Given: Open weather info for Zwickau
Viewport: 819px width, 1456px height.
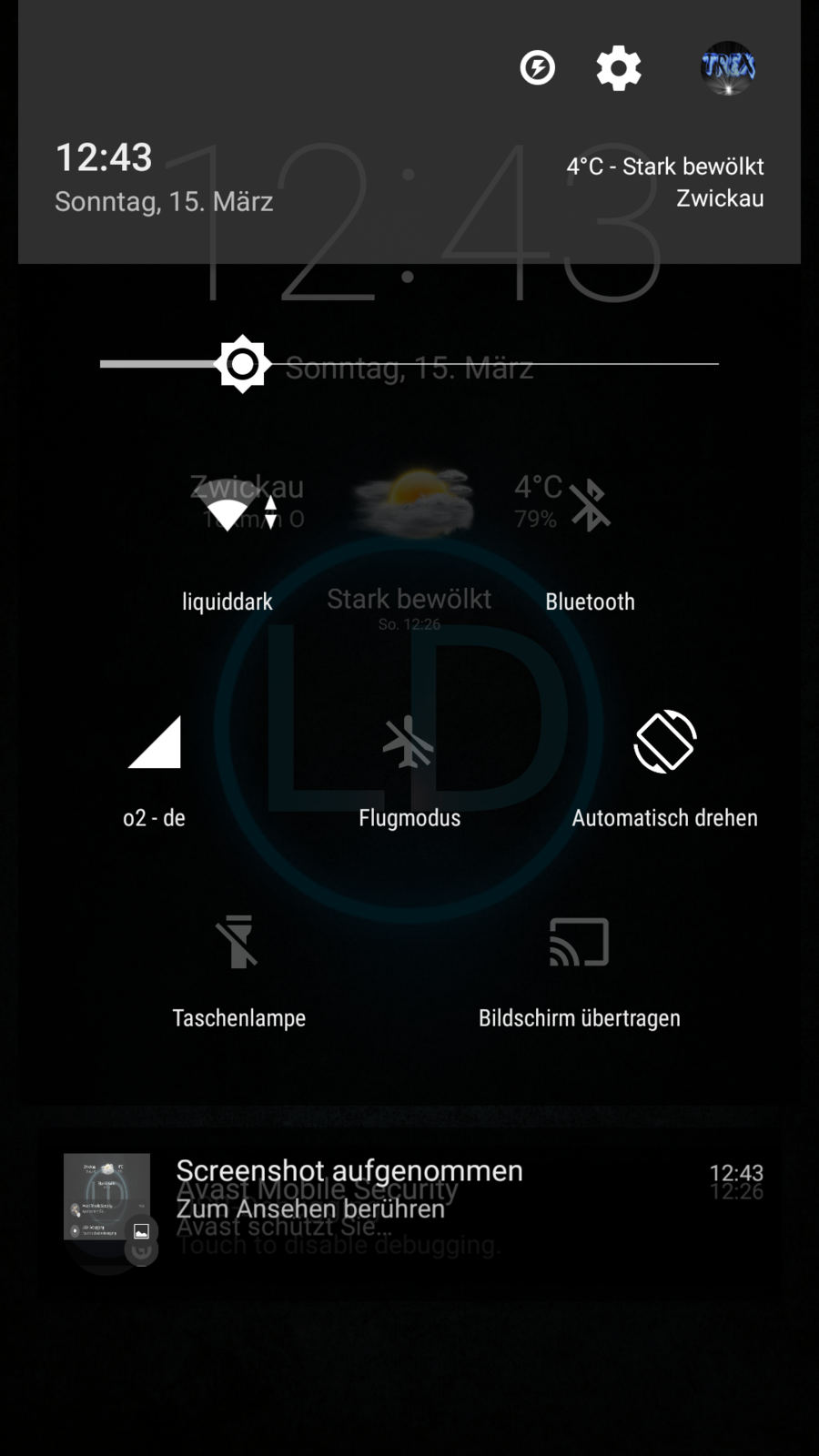Looking at the screenshot, I should coord(665,182).
